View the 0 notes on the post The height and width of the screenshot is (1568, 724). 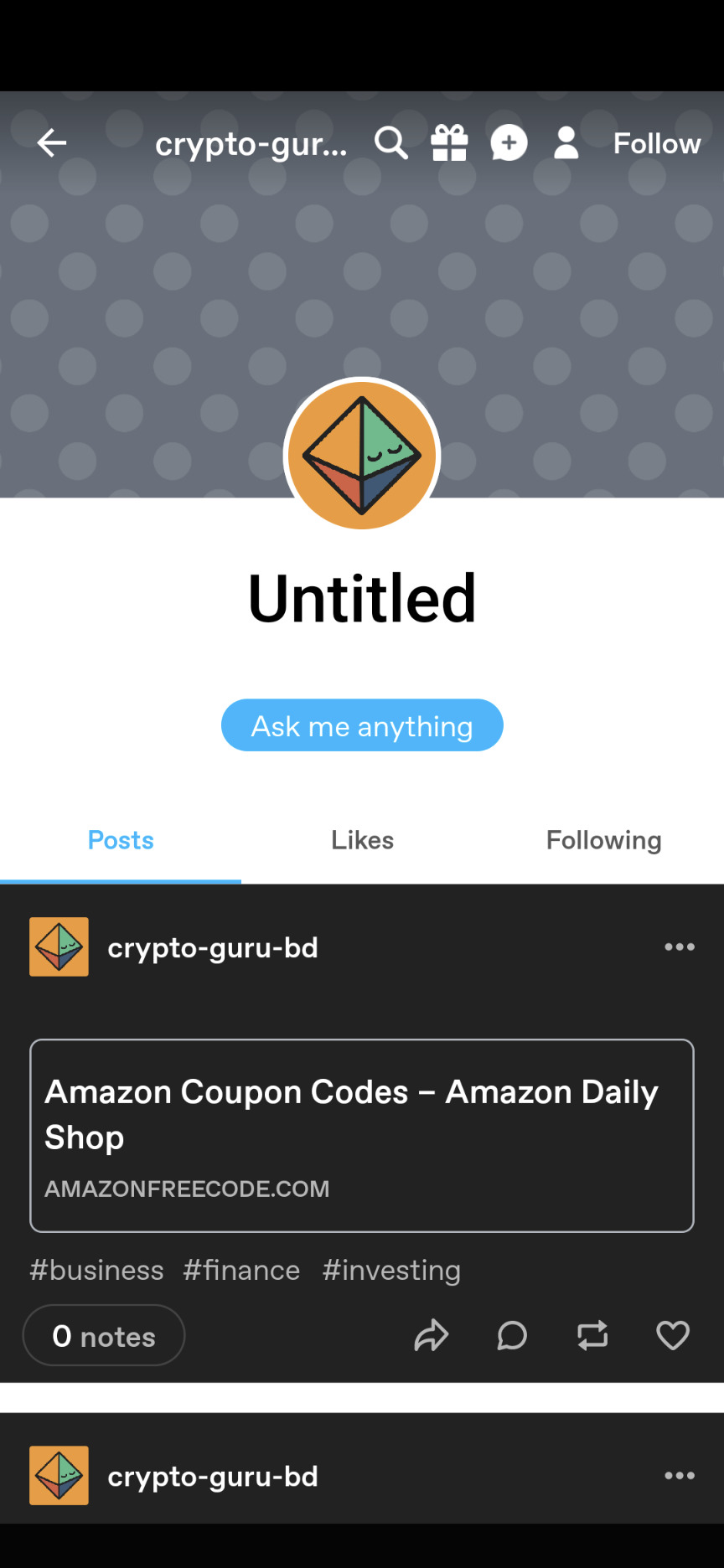tap(104, 1336)
